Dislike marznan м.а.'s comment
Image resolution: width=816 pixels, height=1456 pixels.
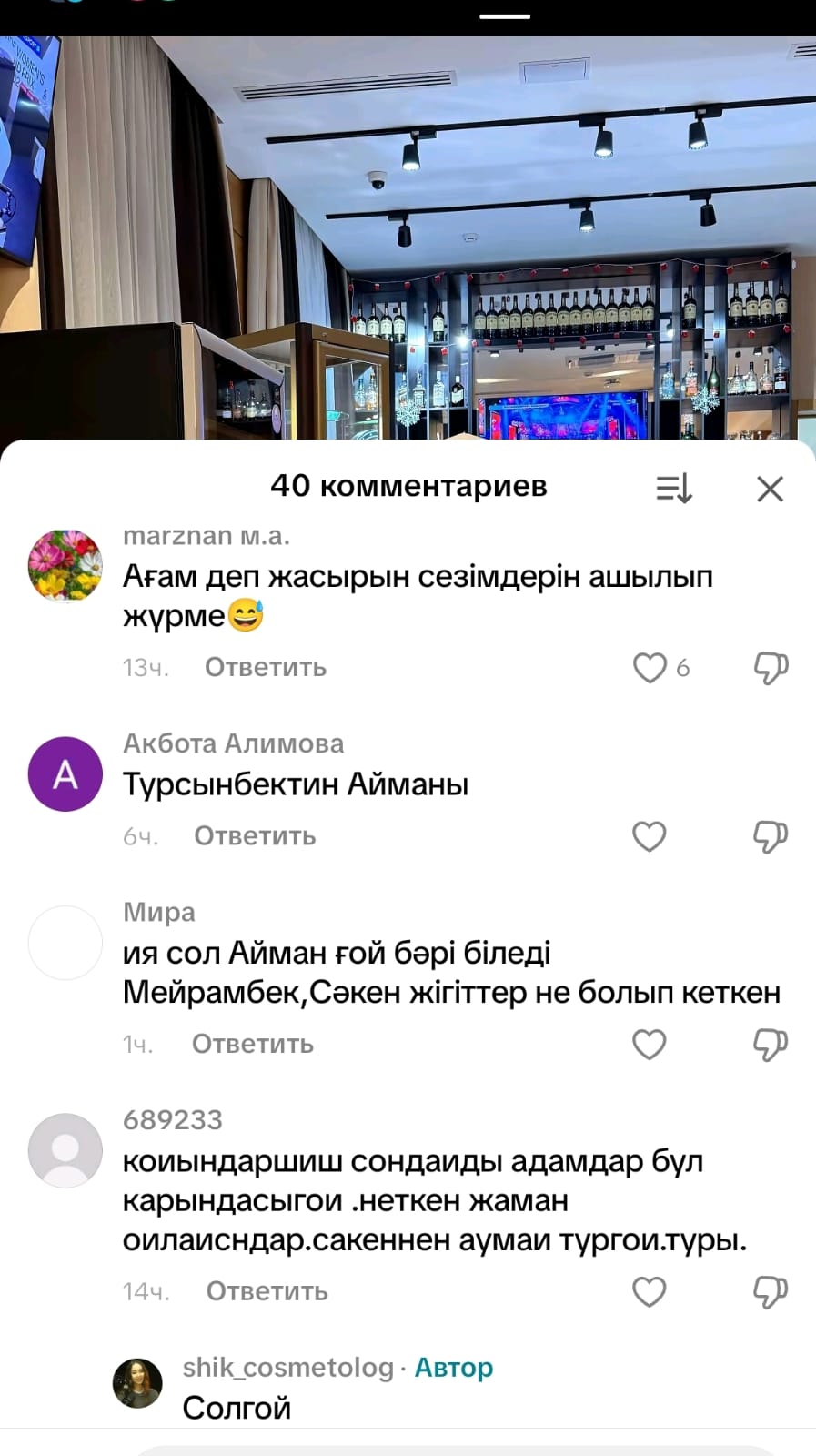coord(770,667)
